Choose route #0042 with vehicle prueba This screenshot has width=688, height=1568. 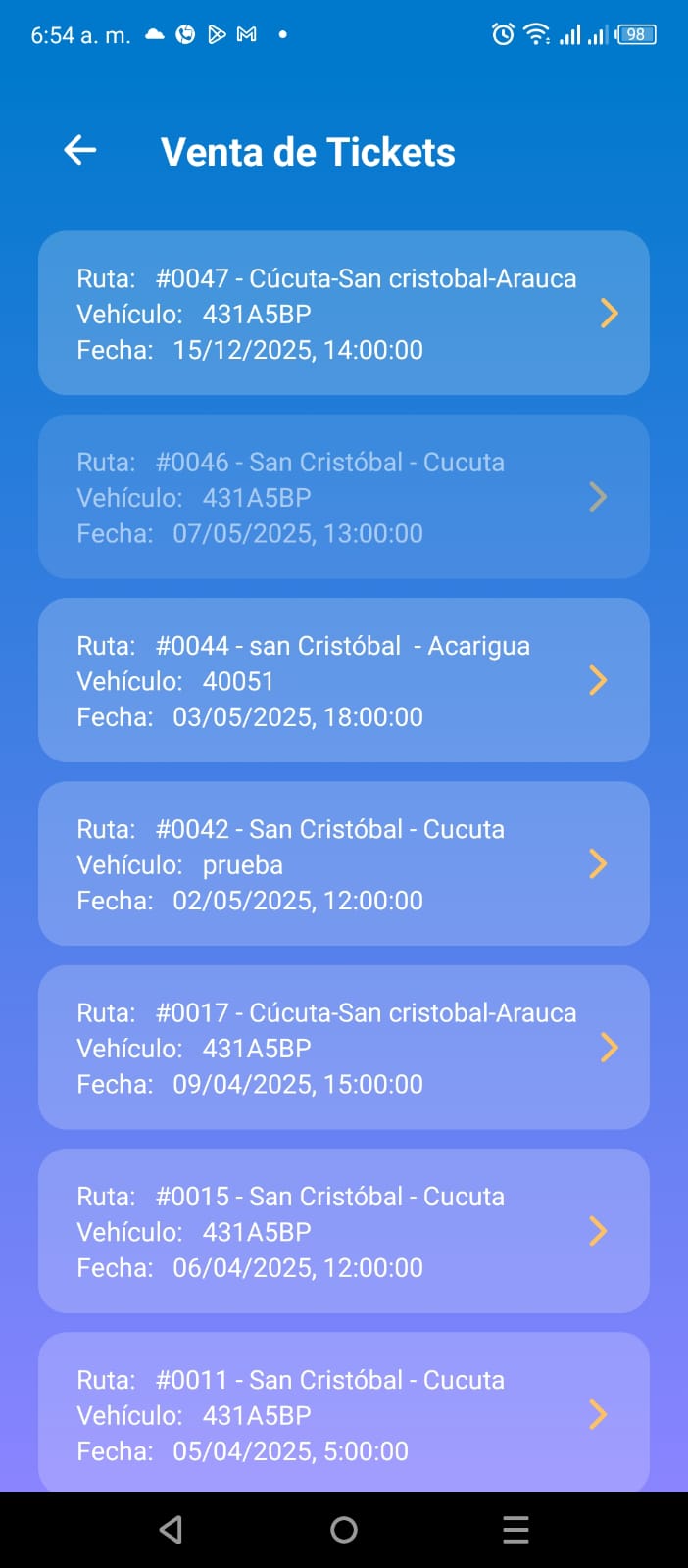[343, 863]
